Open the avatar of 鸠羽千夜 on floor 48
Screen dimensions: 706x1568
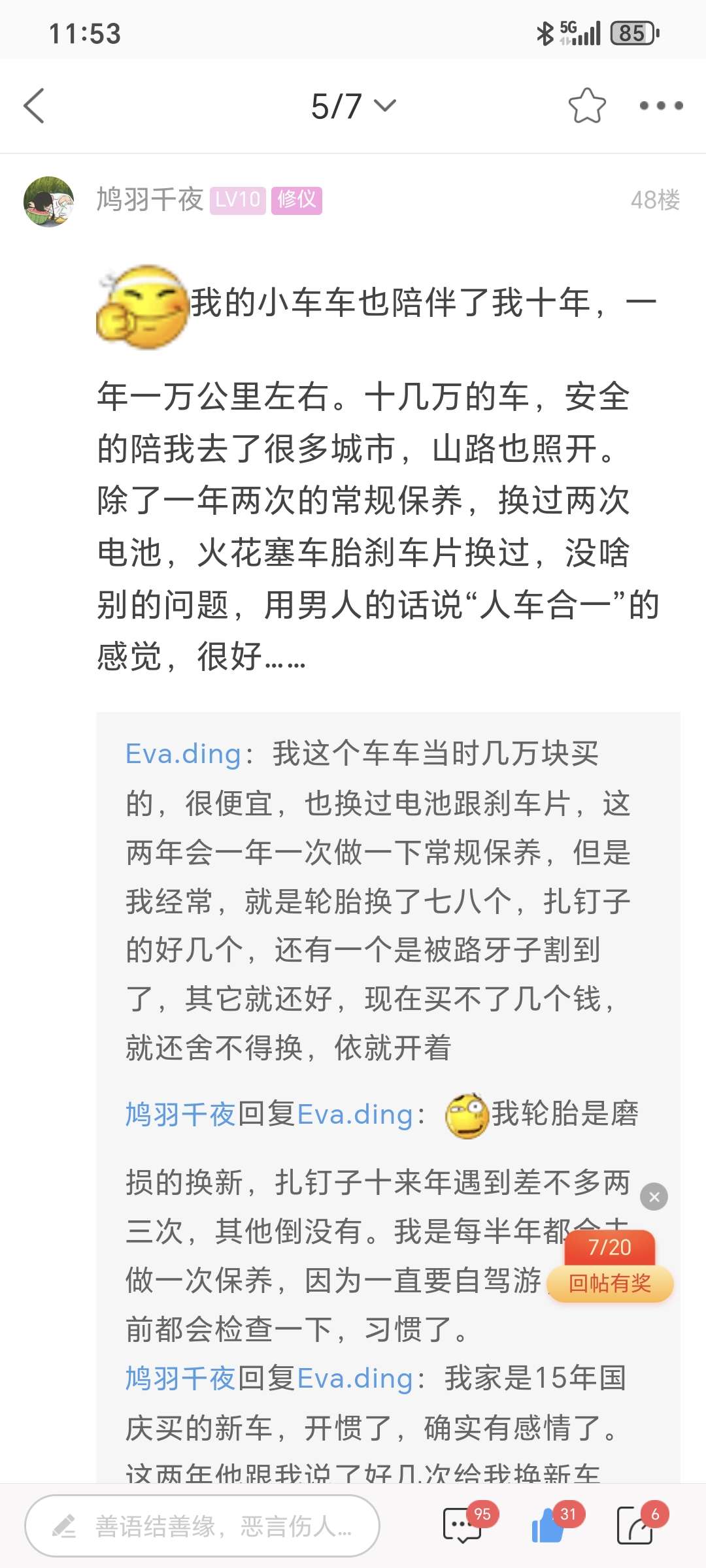pyautogui.click(x=48, y=201)
